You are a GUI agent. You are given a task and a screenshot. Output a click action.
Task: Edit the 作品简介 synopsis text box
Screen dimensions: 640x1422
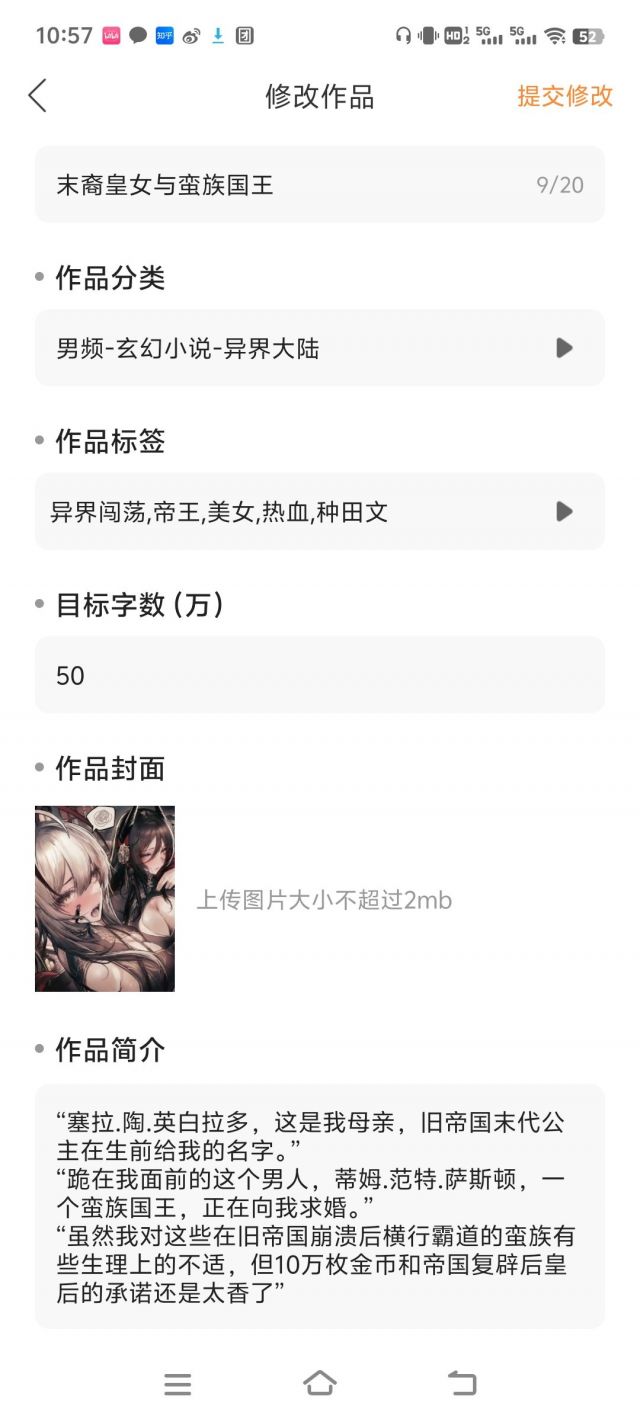(x=320, y=1205)
